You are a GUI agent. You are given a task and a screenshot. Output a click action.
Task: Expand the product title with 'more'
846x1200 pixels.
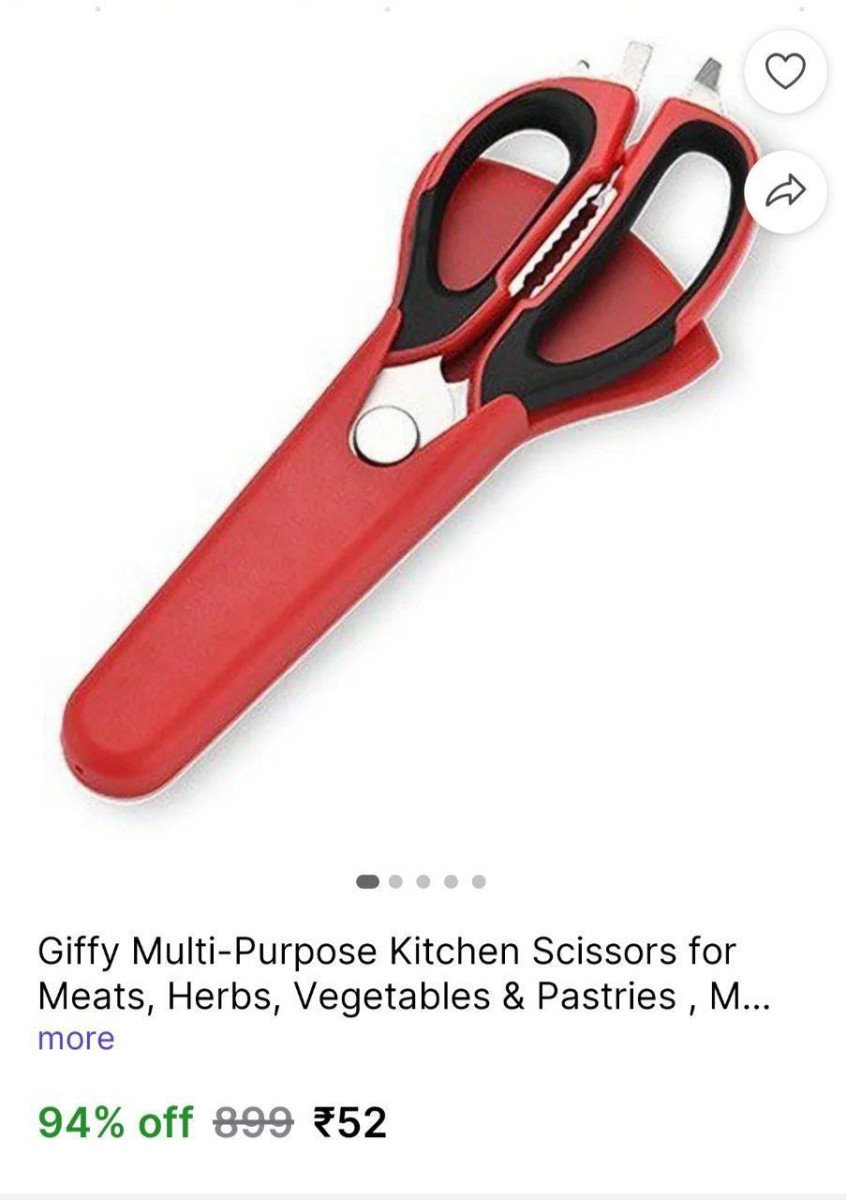(76, 1039)
